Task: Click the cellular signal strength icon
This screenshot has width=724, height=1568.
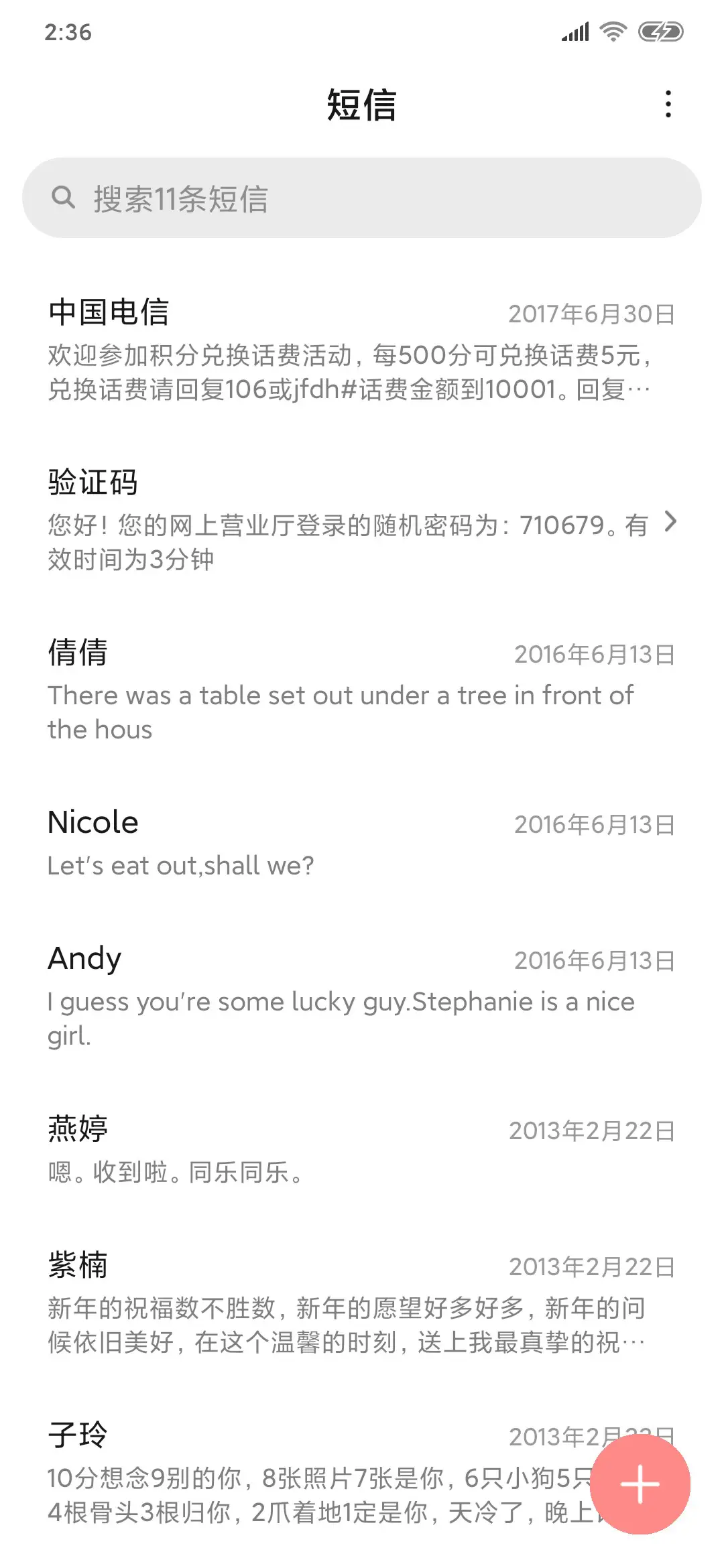Action: point(574,31)
